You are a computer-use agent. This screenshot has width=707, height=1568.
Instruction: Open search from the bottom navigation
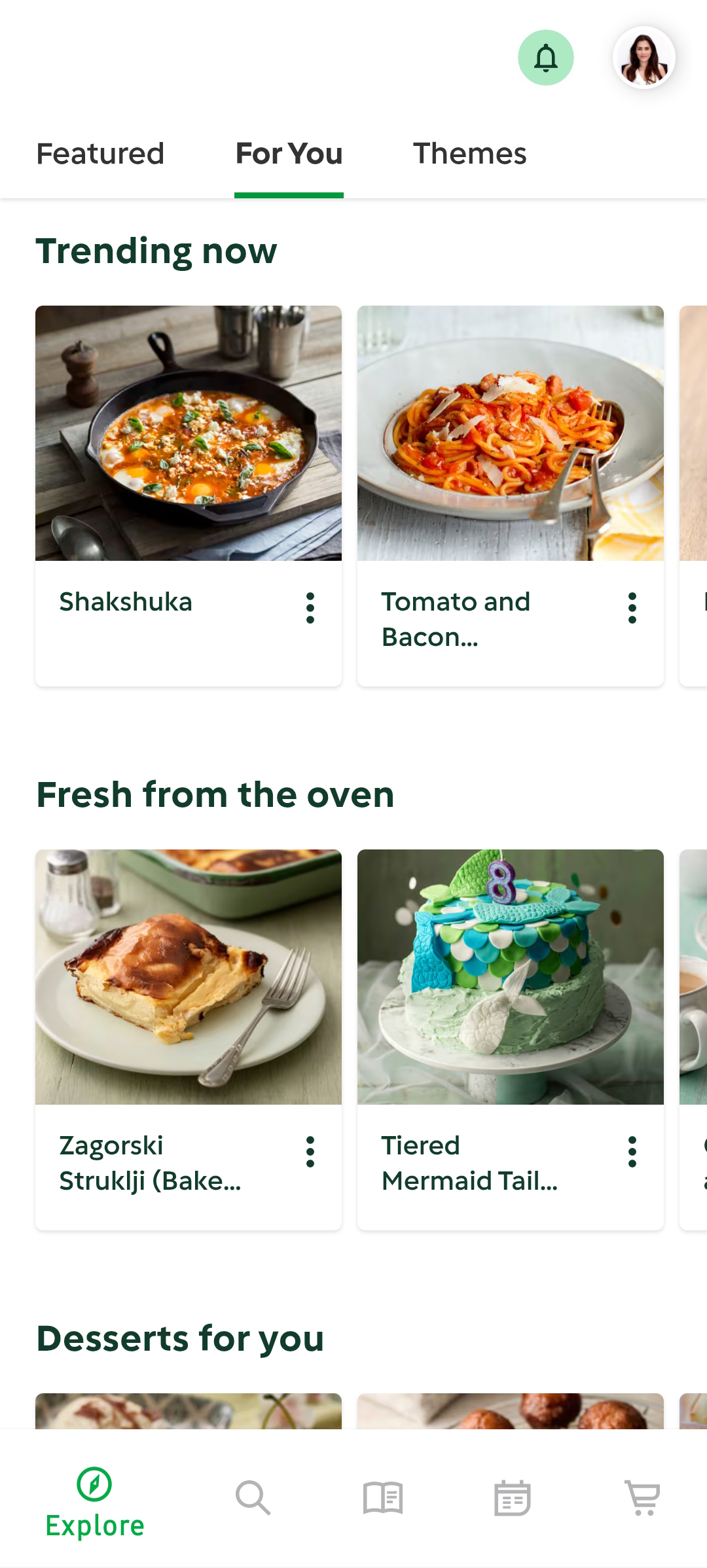click(253, 1497)
